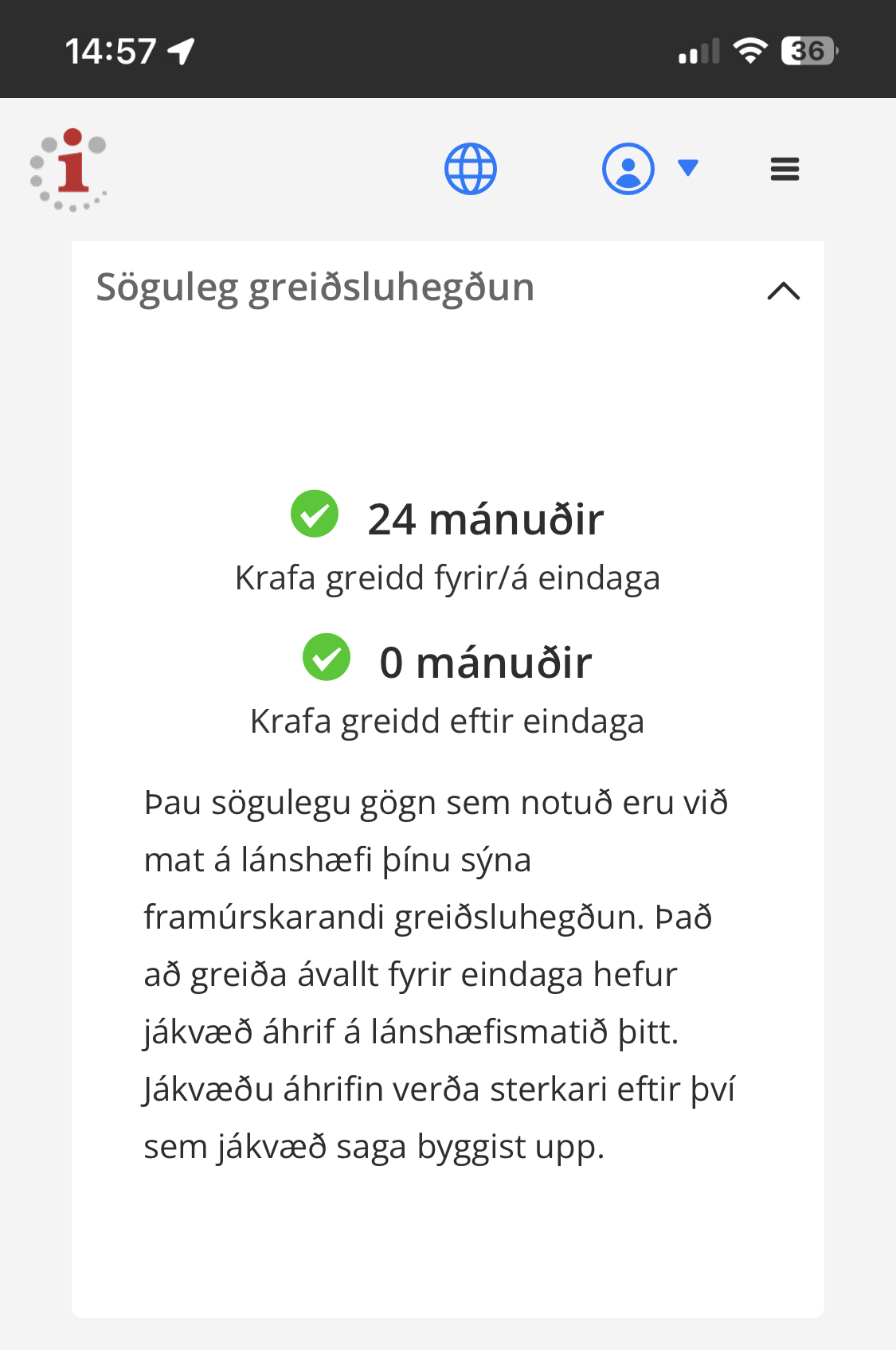The height and width of the screenshot is (1350, 896).
Task: Tap the Creditinfo logo to go home
Action: (69, 170)
